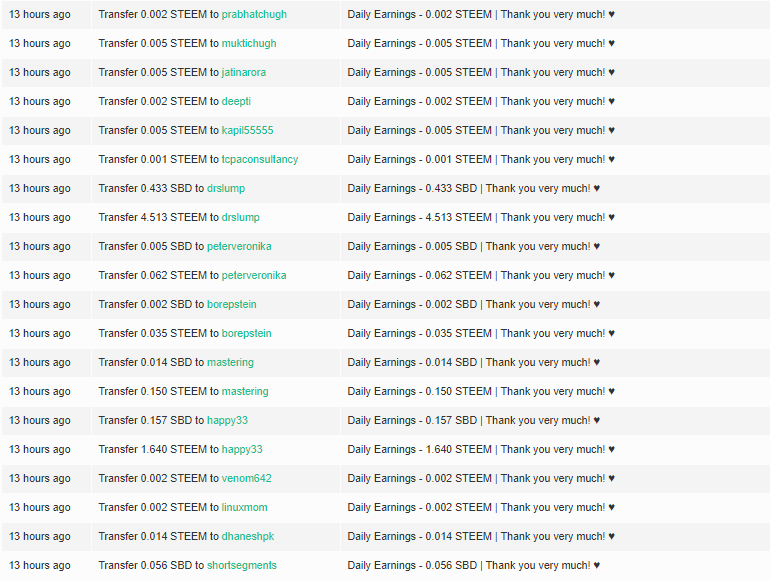
Task: Open peterveronika link in 0.005 SBD transfer
Action: (239, 247)
